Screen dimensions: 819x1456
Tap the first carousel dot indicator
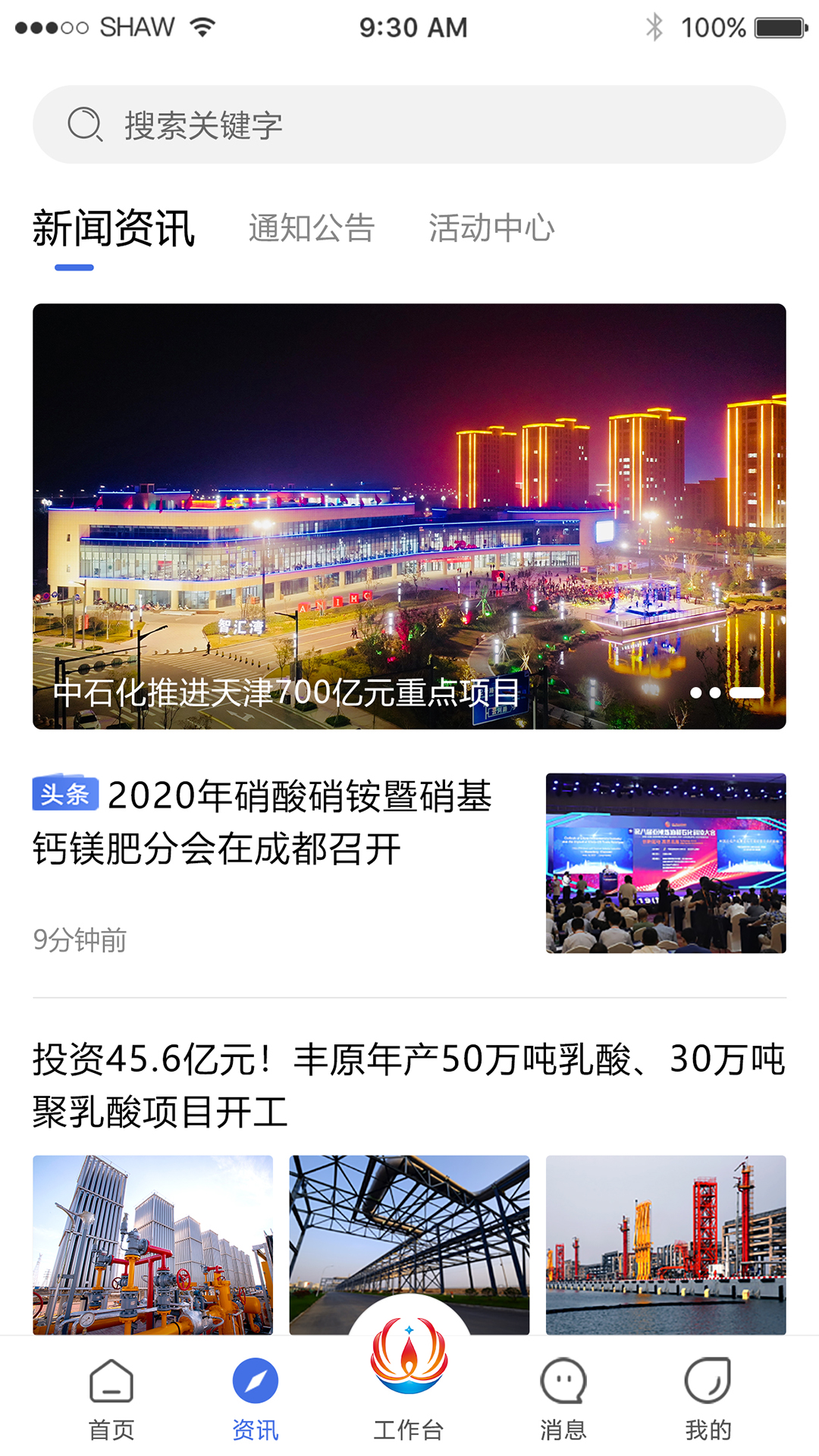[695, 692]
